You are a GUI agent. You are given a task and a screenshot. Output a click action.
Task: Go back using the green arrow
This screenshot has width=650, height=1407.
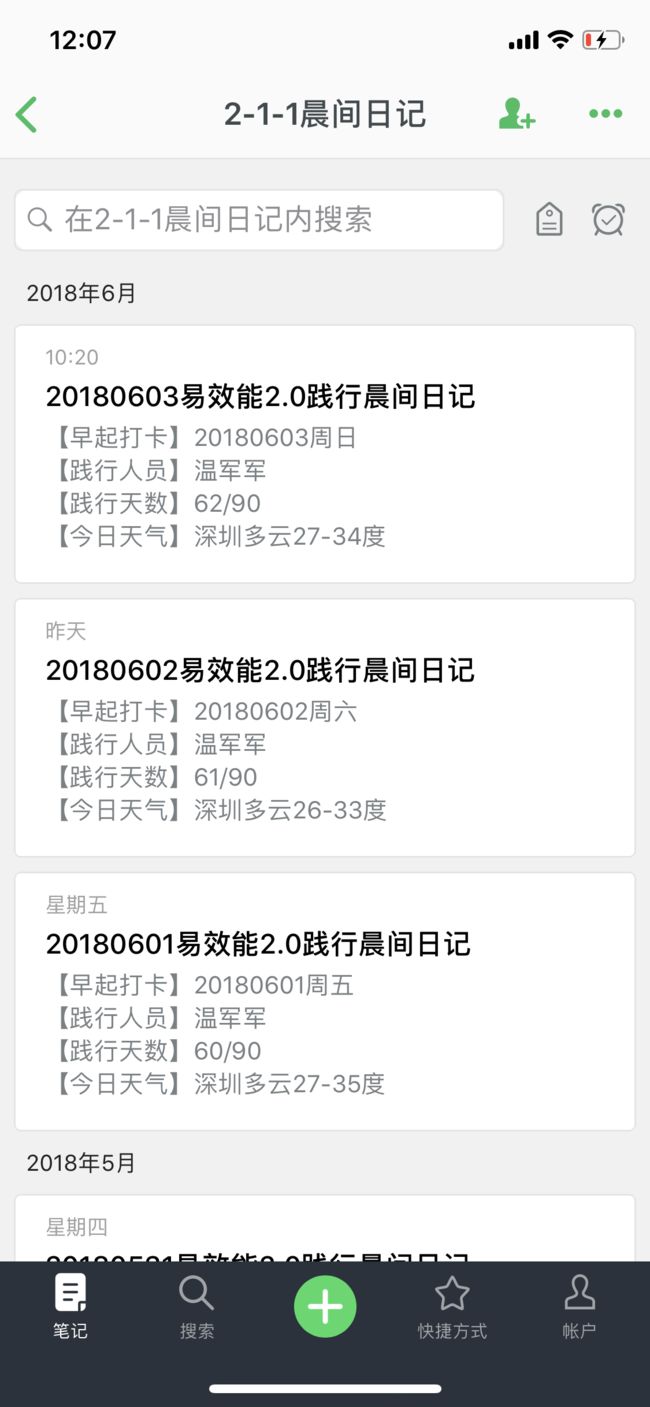[x=27, y=114]
